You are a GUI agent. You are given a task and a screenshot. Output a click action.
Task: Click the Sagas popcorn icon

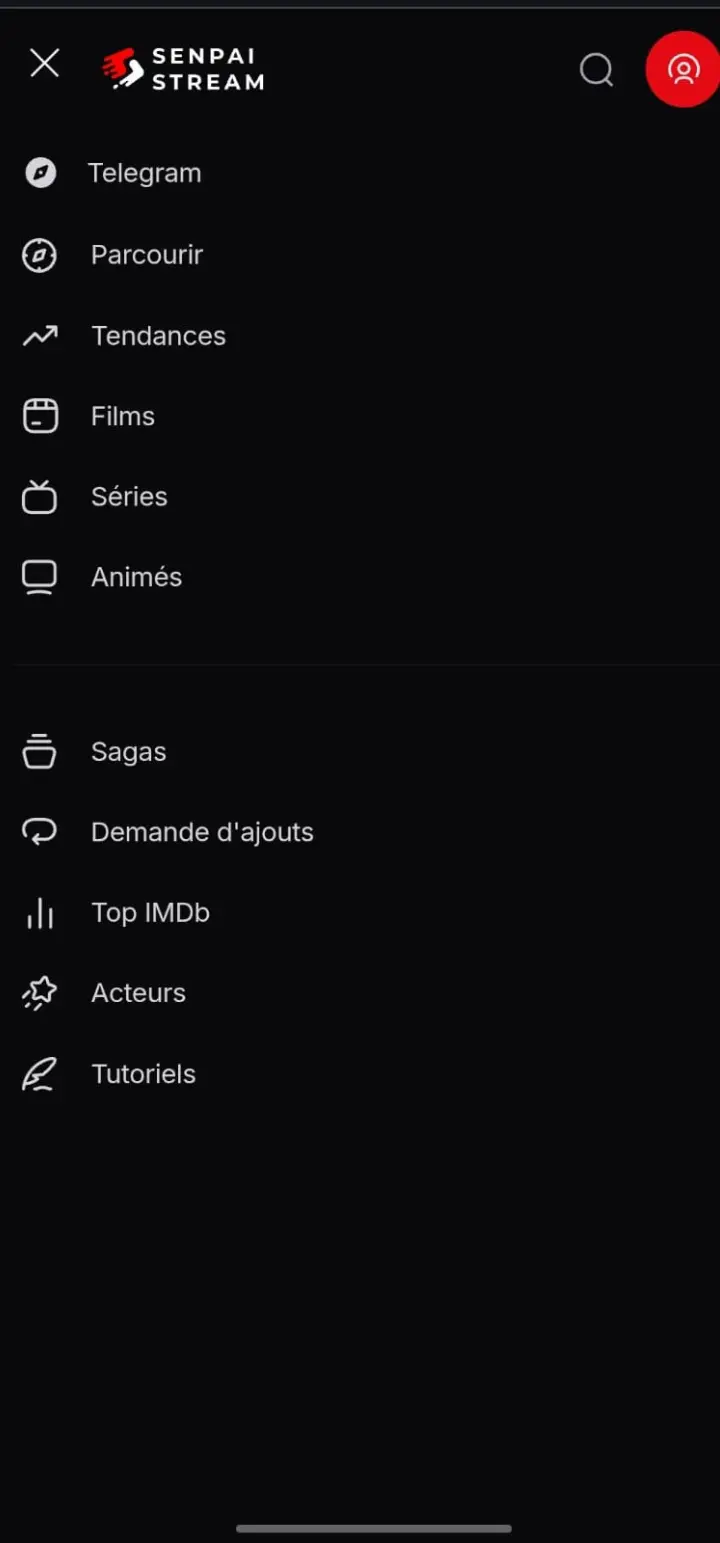39,751
